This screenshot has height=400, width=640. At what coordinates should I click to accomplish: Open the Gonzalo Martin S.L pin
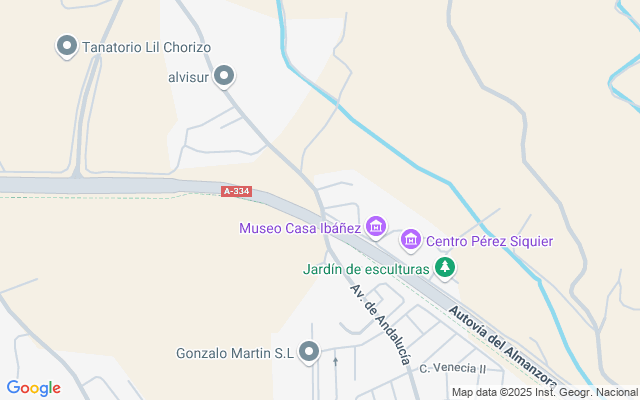309,352
